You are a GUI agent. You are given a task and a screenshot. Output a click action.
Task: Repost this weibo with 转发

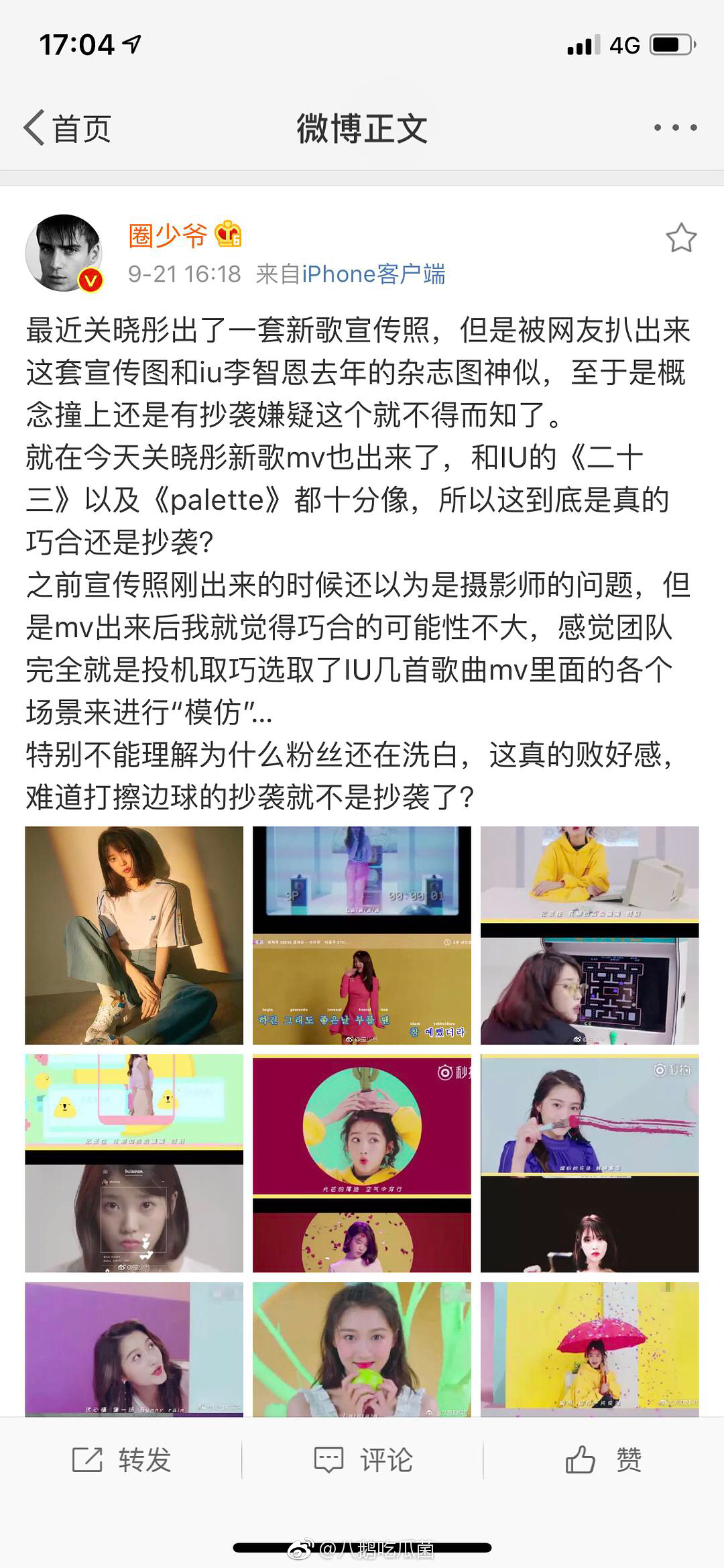pyautogui.click(x=121, y=1460)
